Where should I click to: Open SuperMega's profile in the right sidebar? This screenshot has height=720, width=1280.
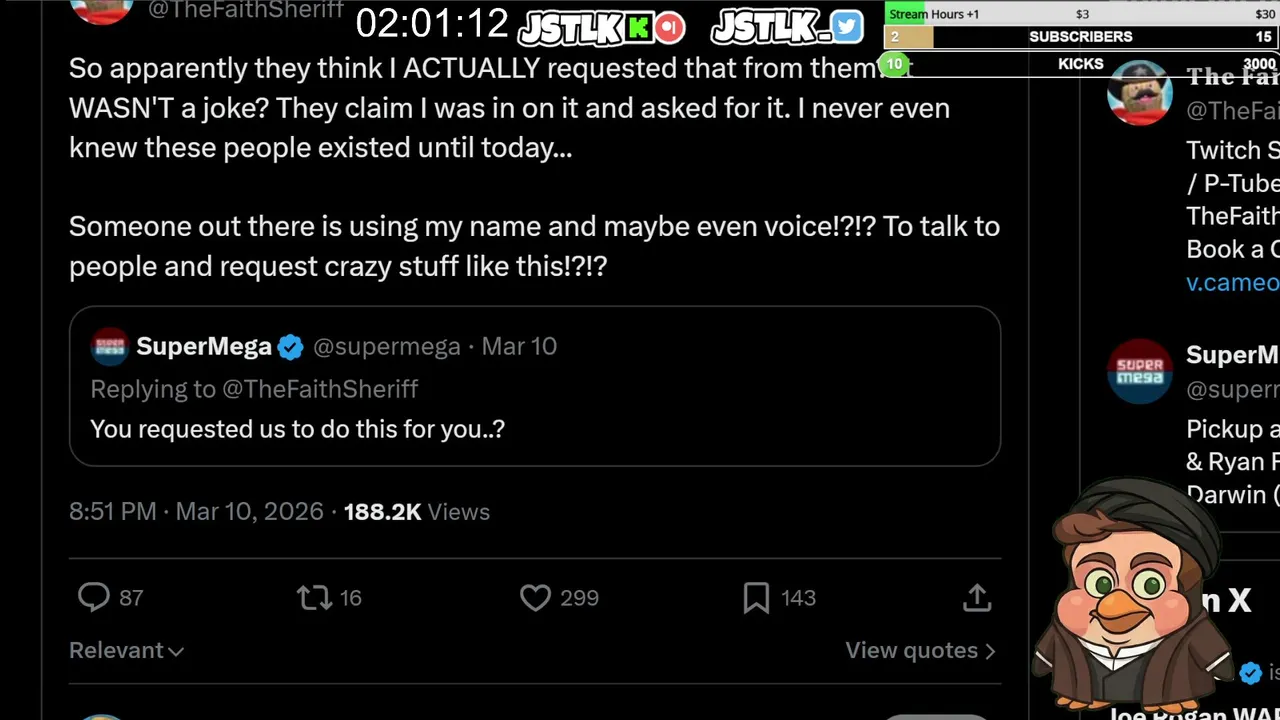point(1231,355)
